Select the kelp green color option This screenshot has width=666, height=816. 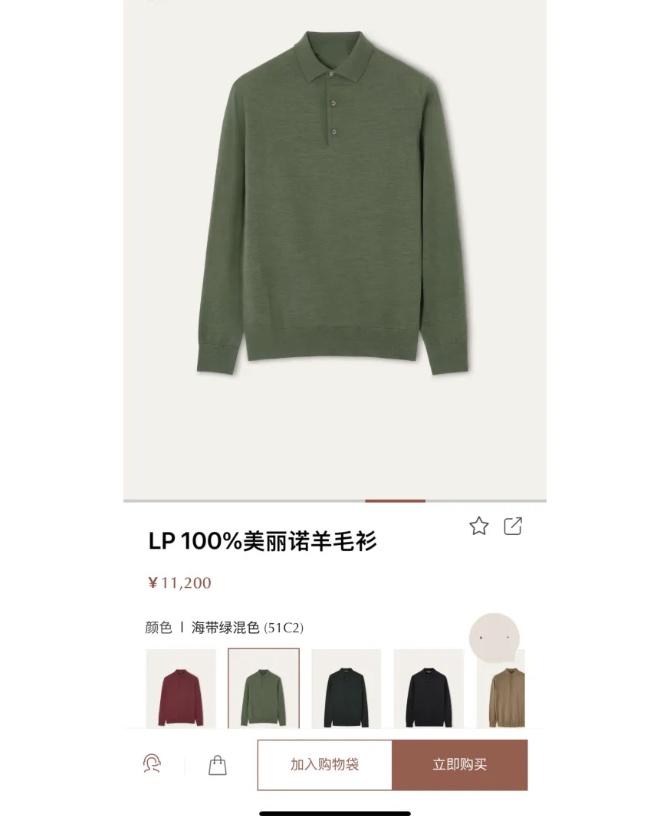(x=263, y=689)
